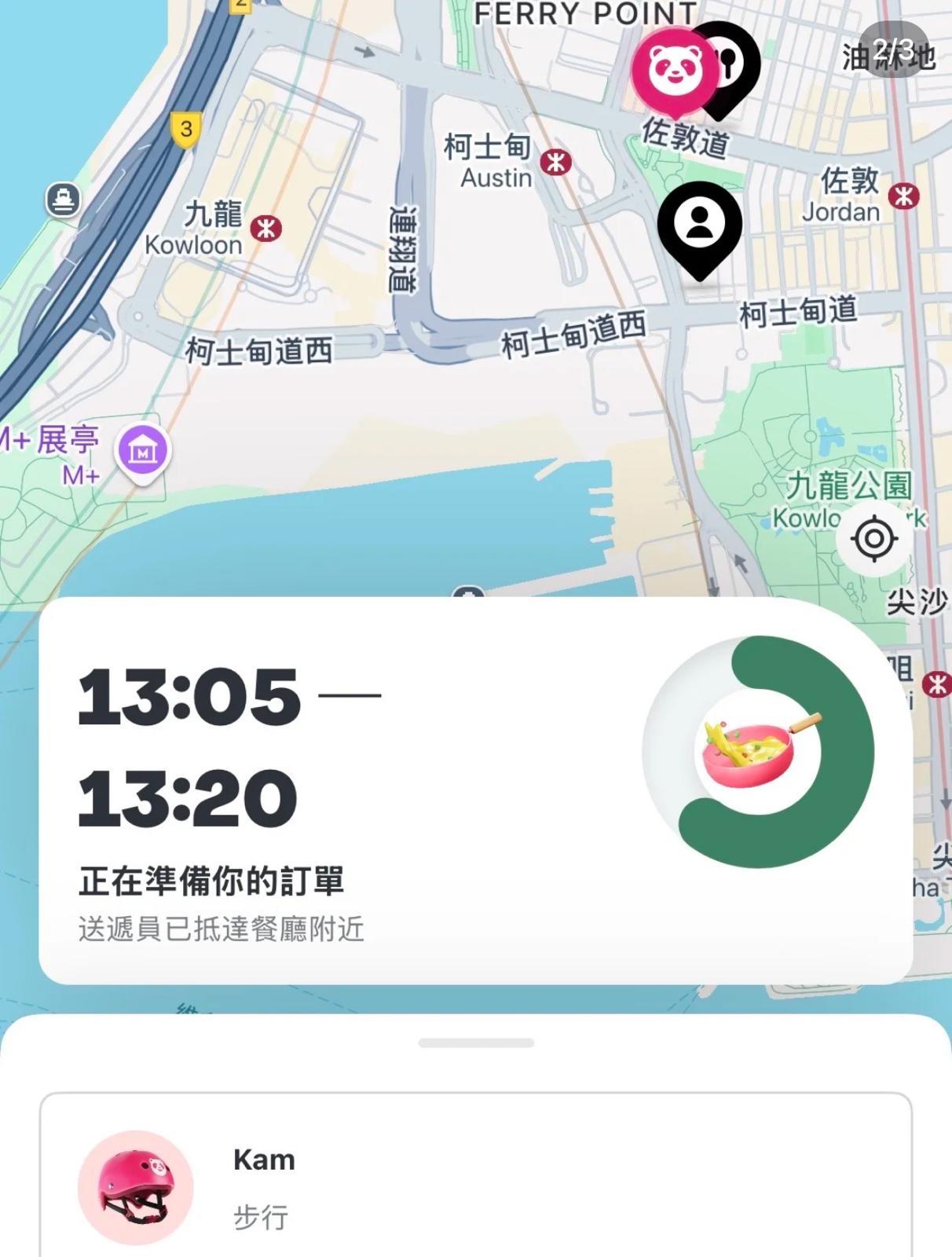The width and height of the screenshot is (952, 1257).
Task: Recenter the map on the current location
Action: tap(873, 539)
